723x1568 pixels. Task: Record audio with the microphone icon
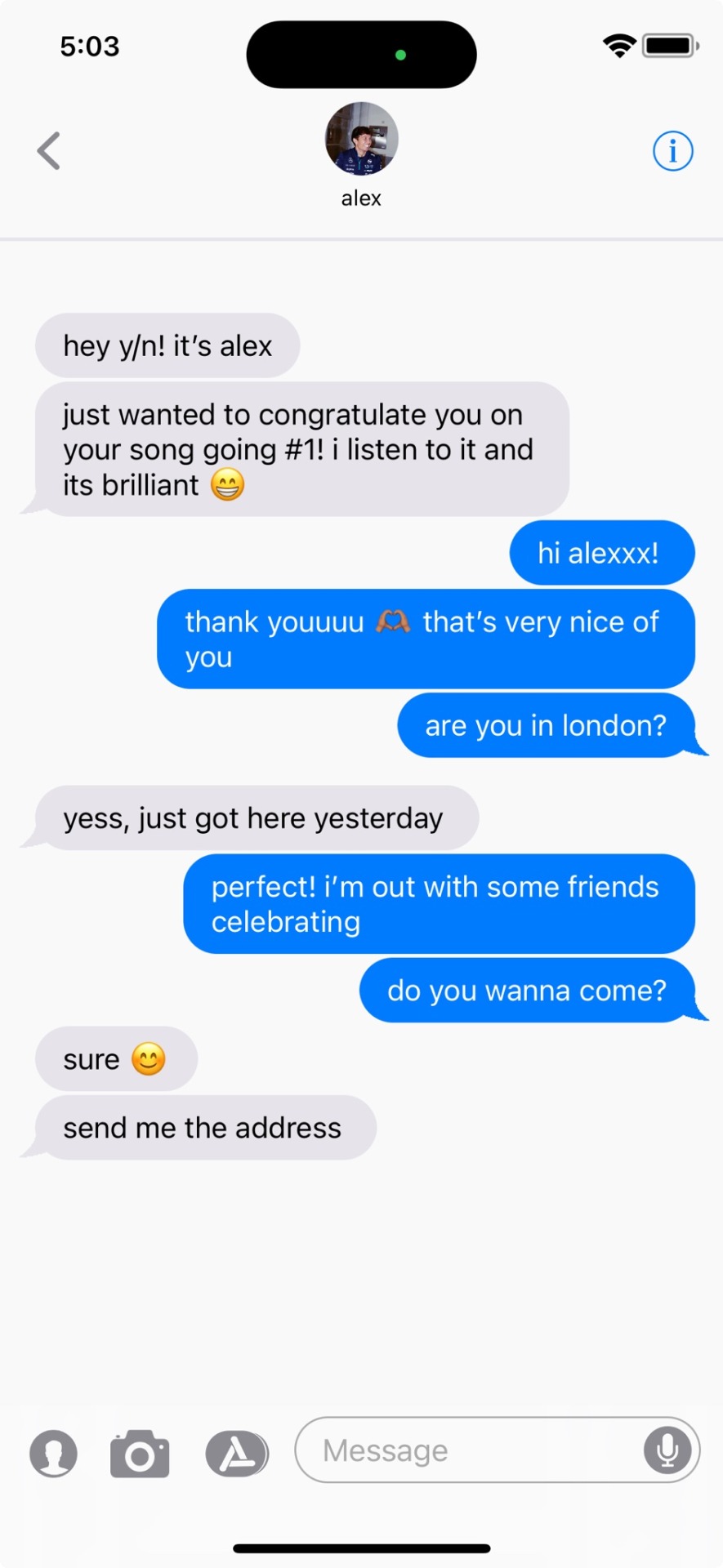(667, 1450)
